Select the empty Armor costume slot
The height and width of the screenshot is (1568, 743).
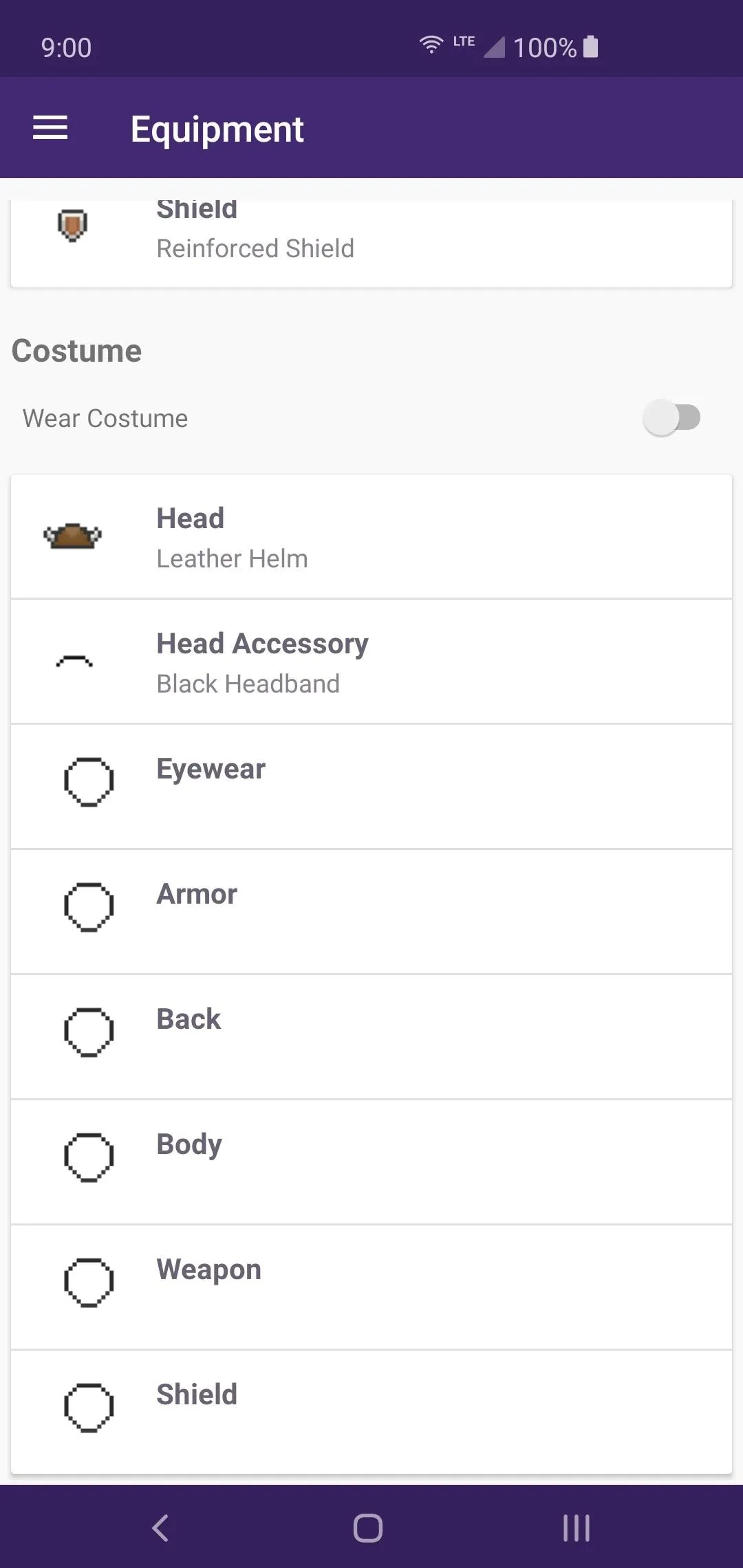371,912
